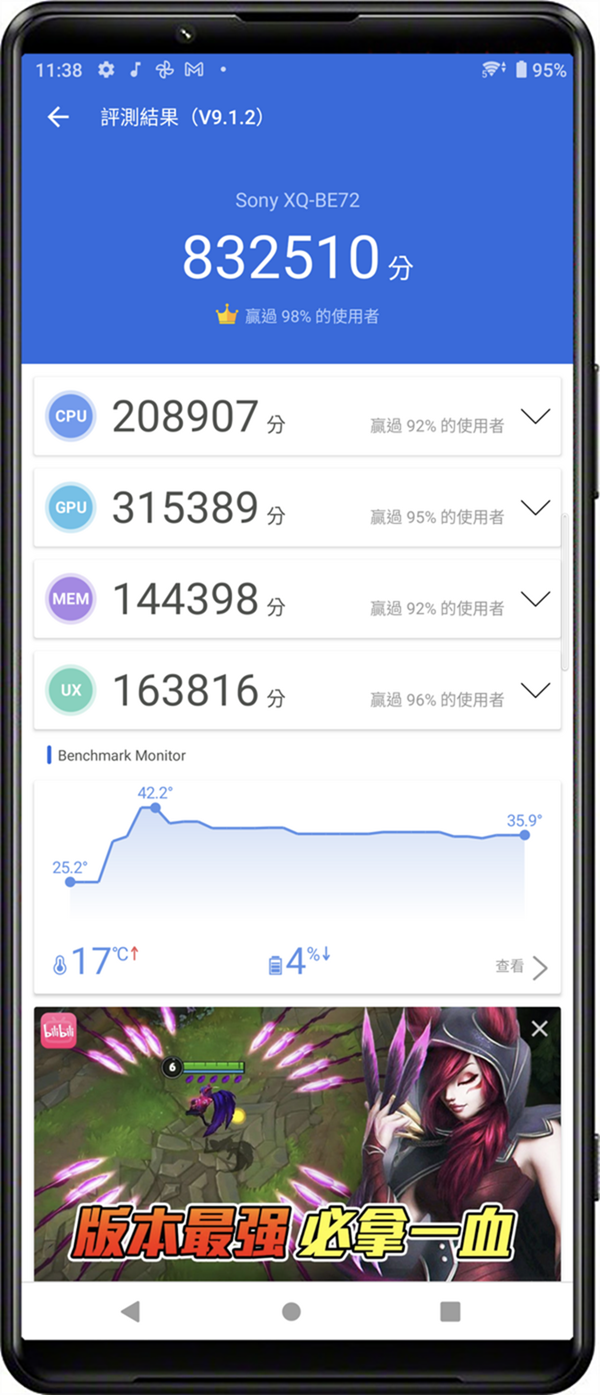The image size is (600, 1395).
Task: Open the recent apps view
Action: tap(450, 1311)
